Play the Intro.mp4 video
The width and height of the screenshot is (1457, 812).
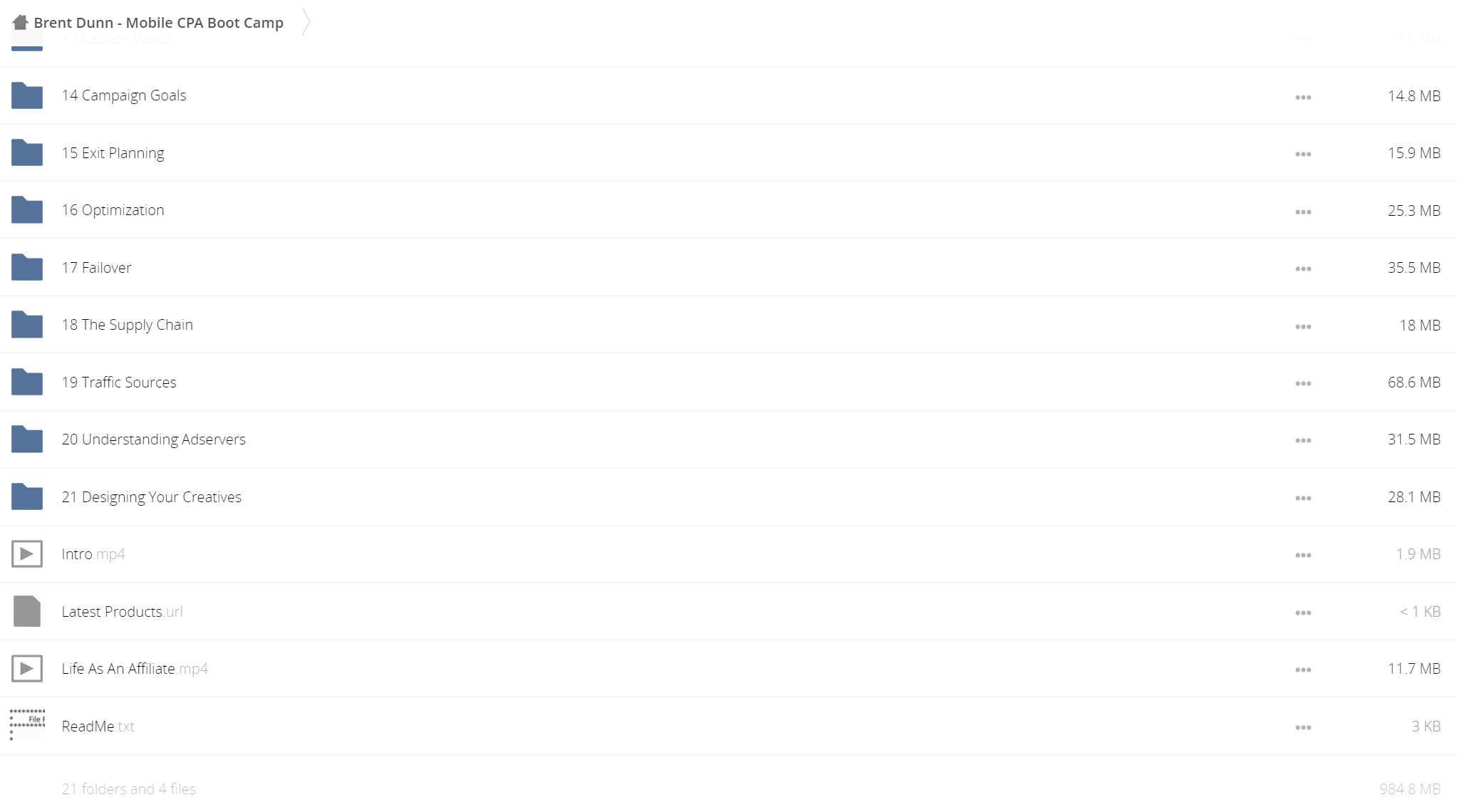(93, 554)
